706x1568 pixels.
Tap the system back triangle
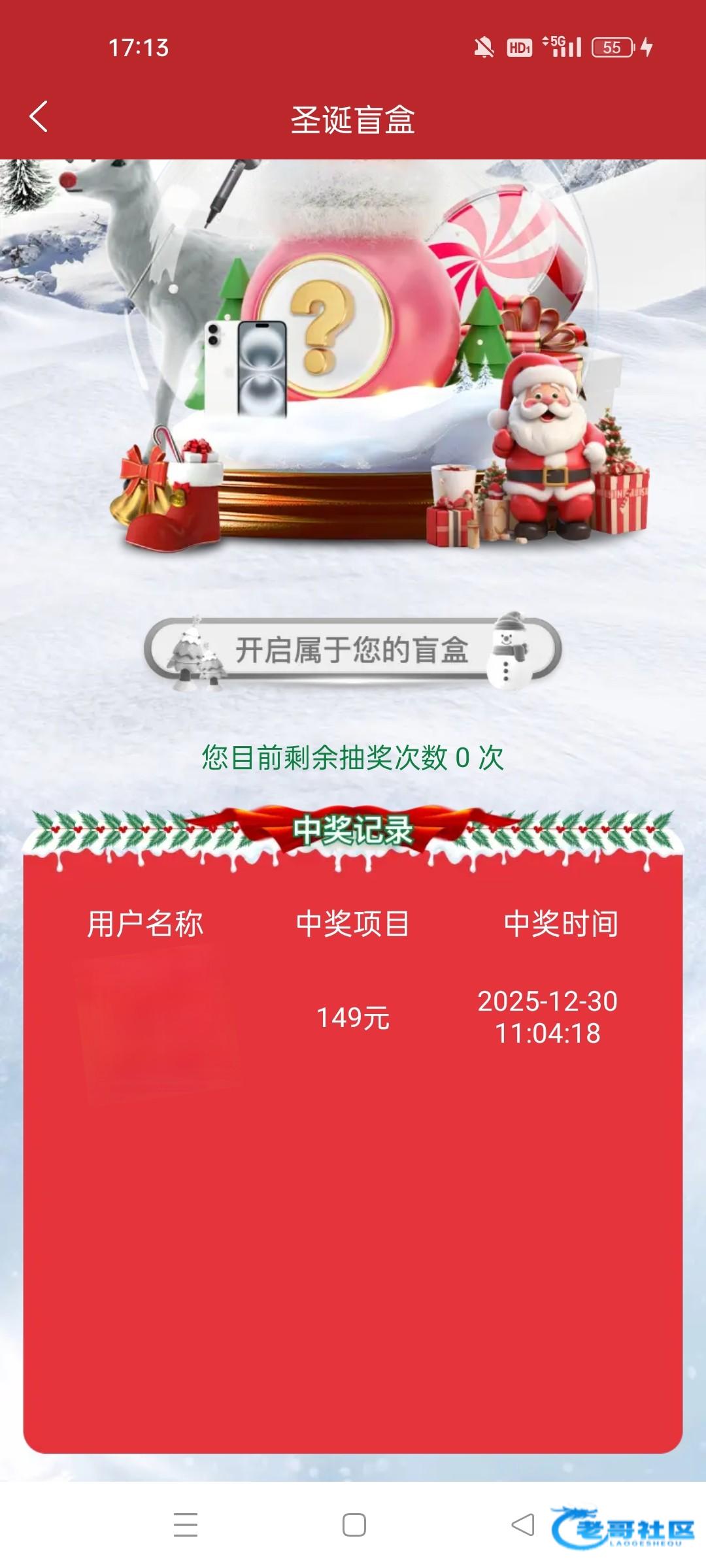coord(522,1525)
